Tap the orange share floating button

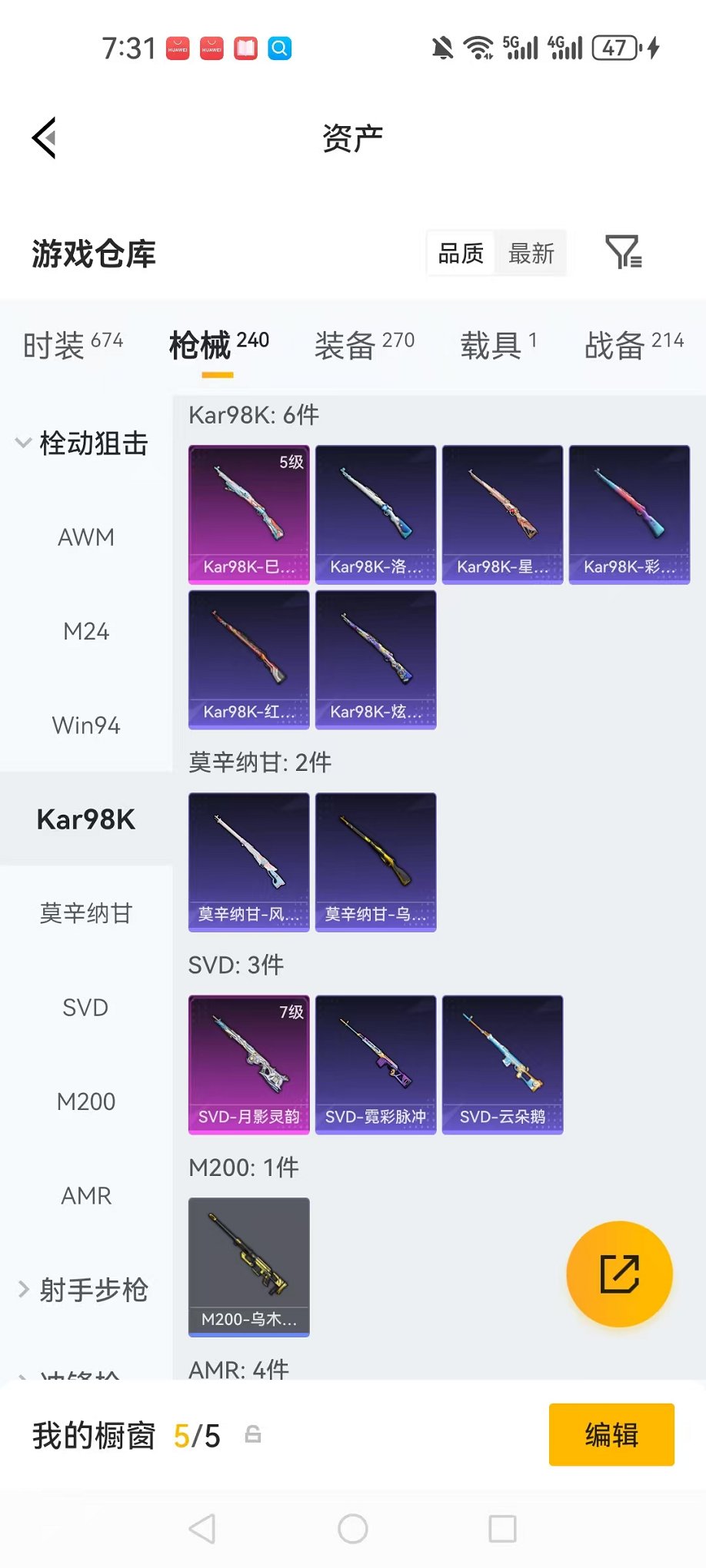point(619,1274)
